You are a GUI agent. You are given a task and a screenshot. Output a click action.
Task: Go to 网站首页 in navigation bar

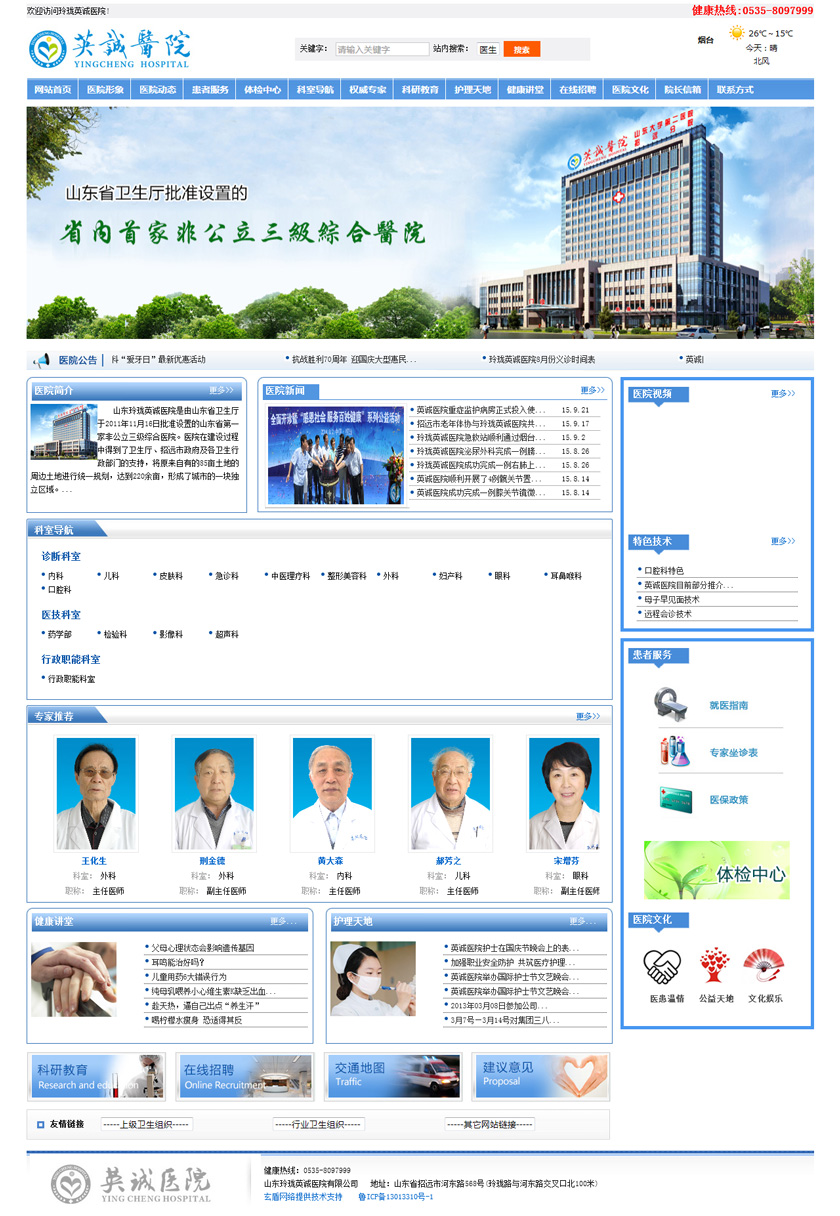(x=53, y=90)
